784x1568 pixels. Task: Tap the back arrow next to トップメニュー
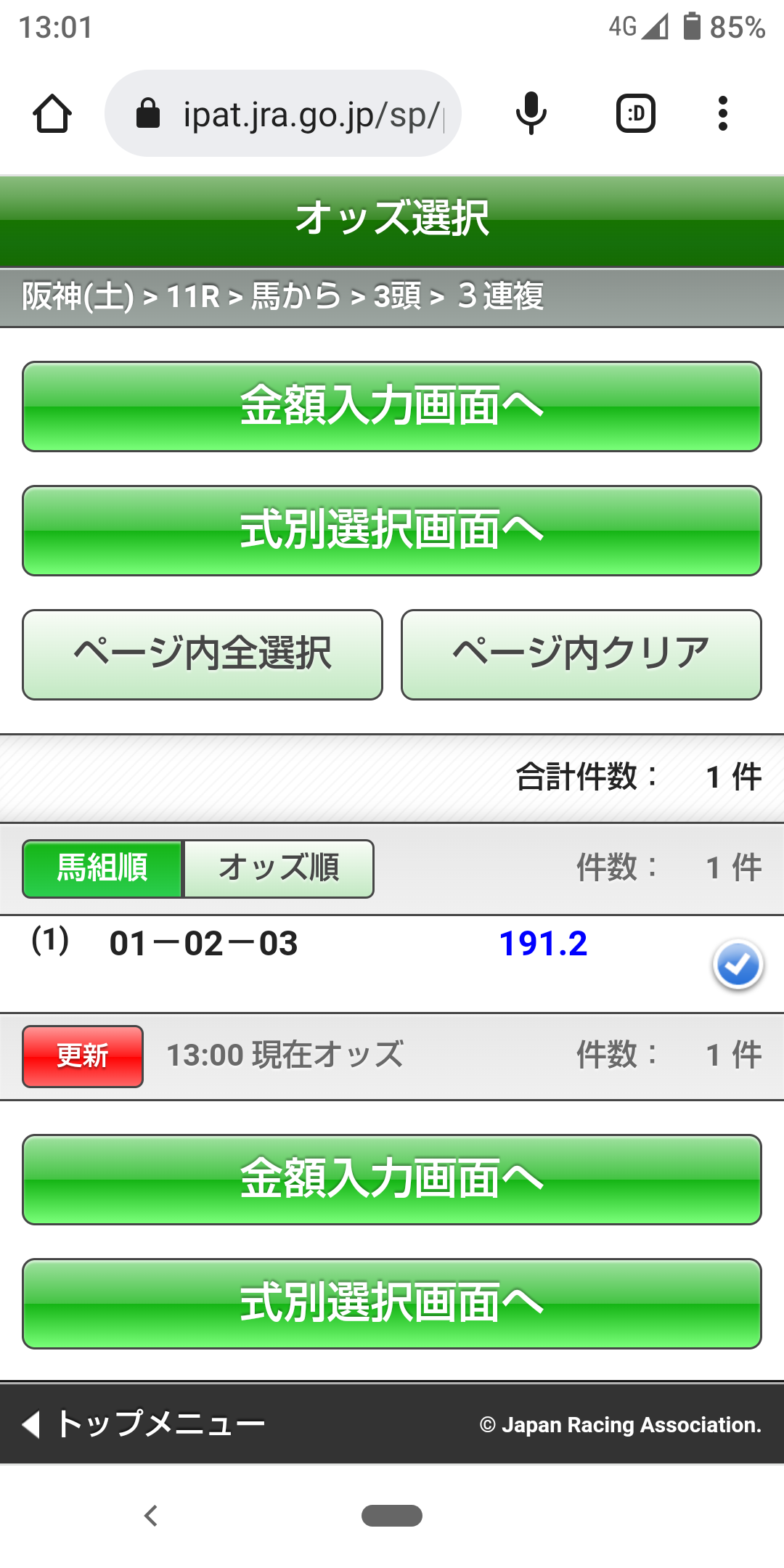pos(30,1424)
